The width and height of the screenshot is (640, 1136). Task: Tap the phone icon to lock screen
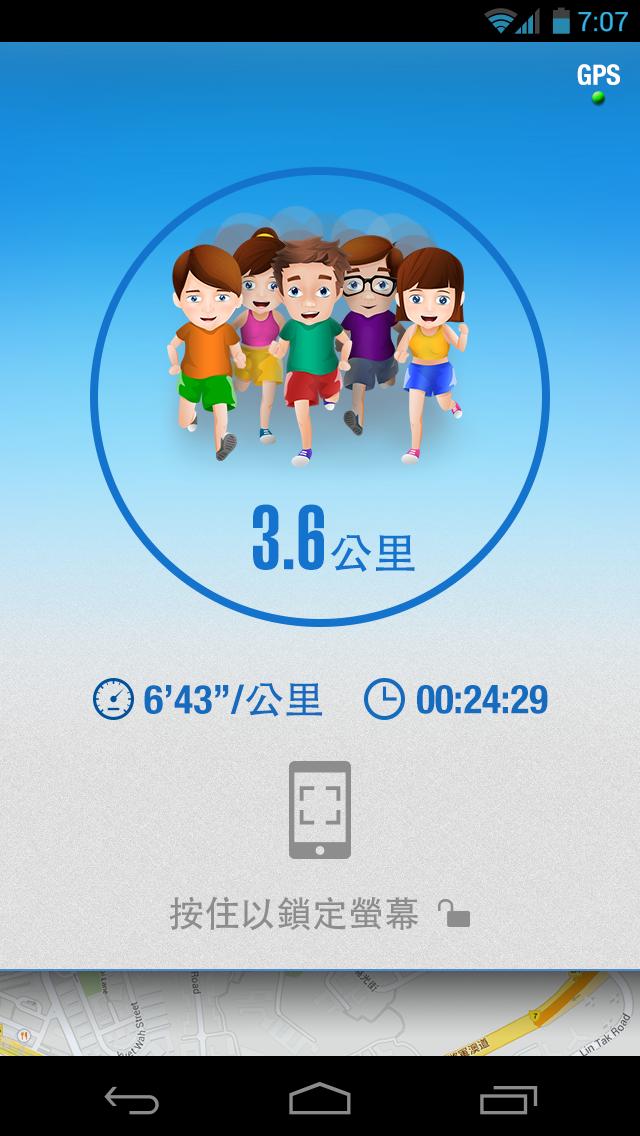(x=320, y=810)
